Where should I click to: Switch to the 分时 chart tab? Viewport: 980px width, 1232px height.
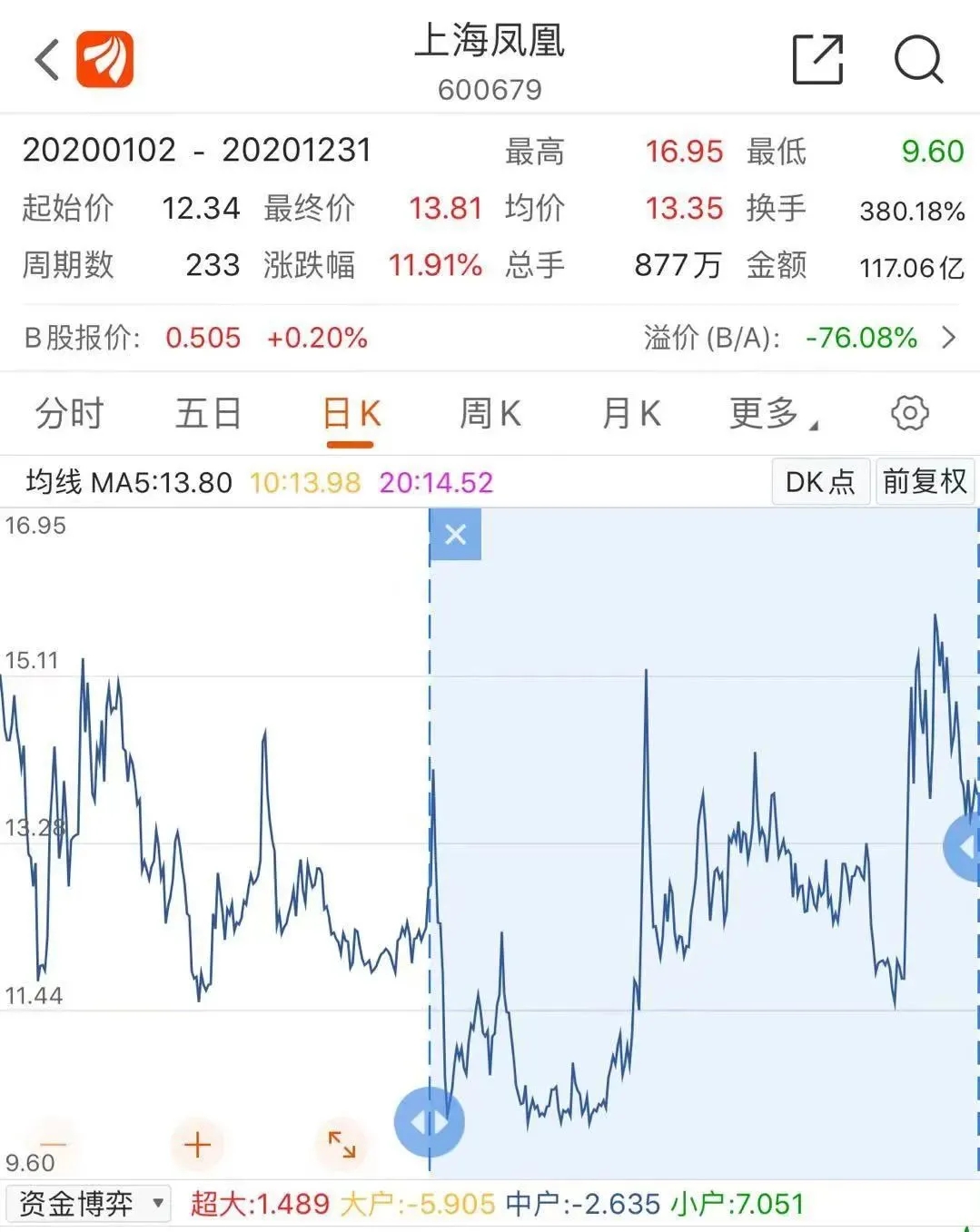[x=69, y=414]
